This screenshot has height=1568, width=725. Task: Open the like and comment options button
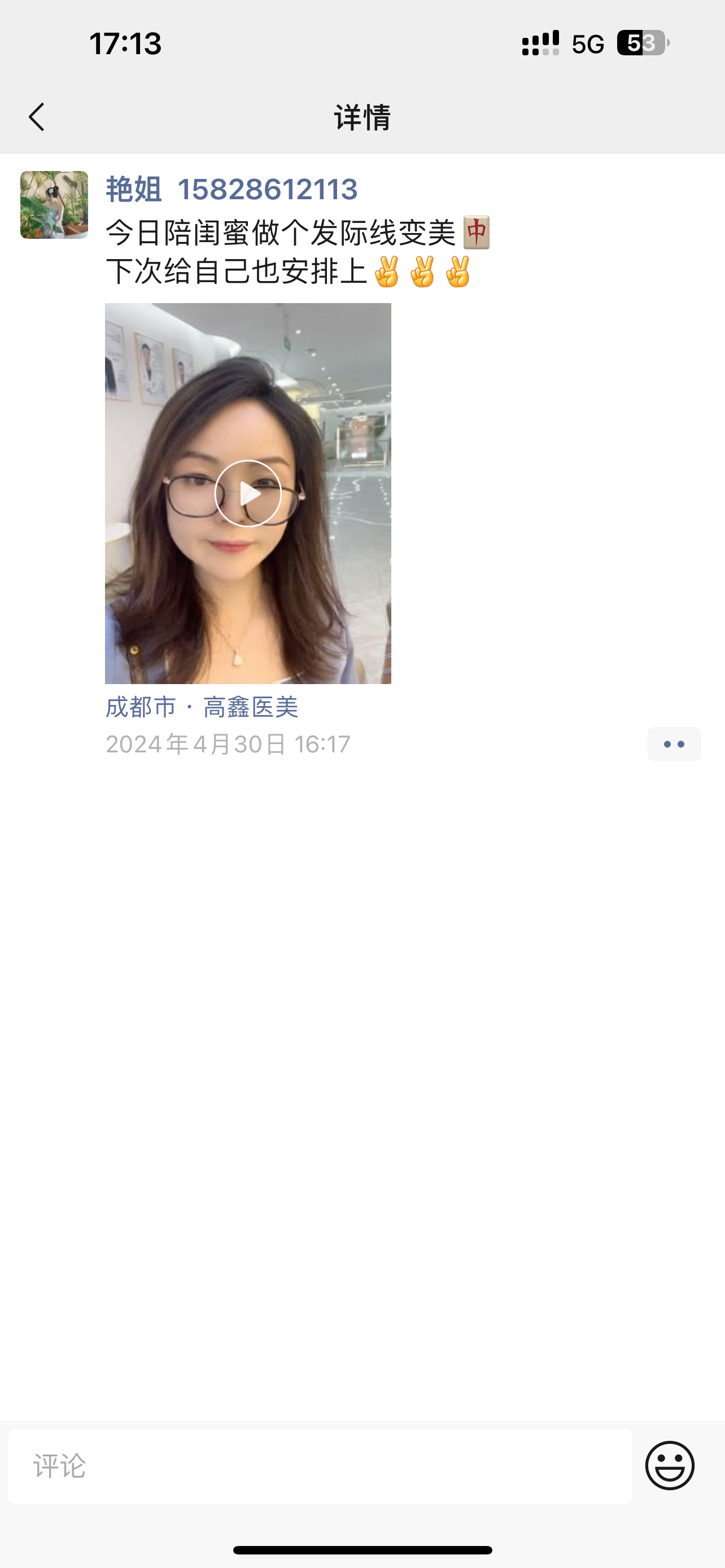(x=673, y=744)
